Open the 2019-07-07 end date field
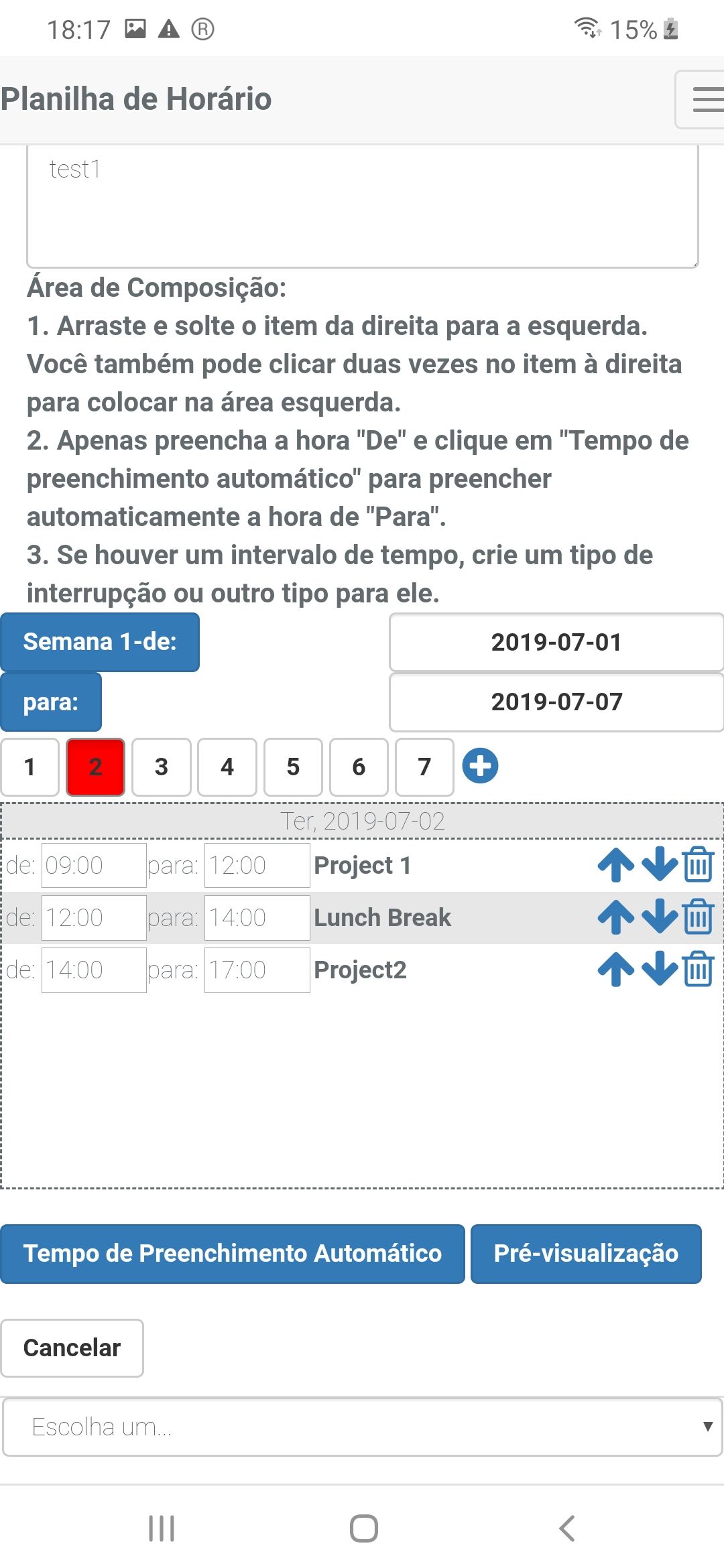This screenshot has height=1568, width=724. (x=556, y=702)
